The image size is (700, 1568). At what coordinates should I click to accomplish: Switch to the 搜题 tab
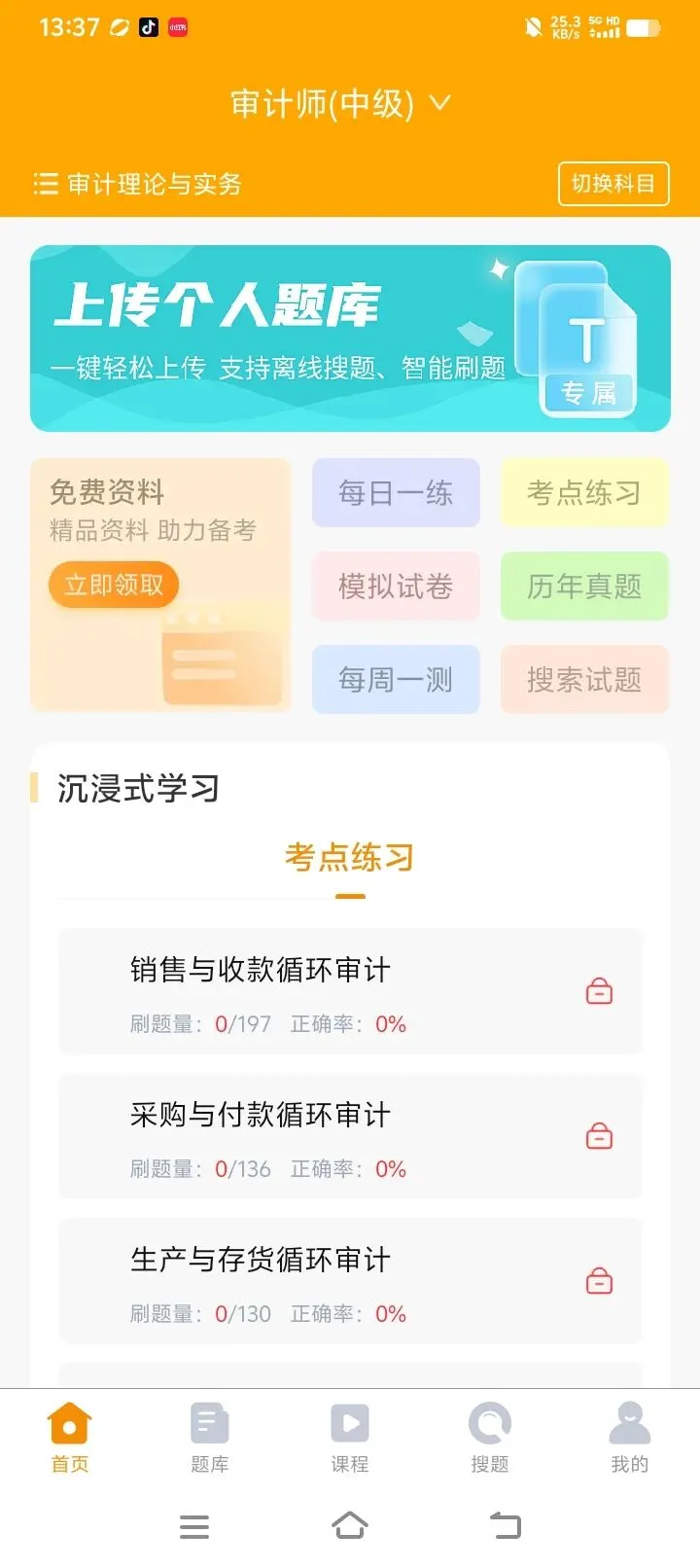click(x=490, y=1439)
